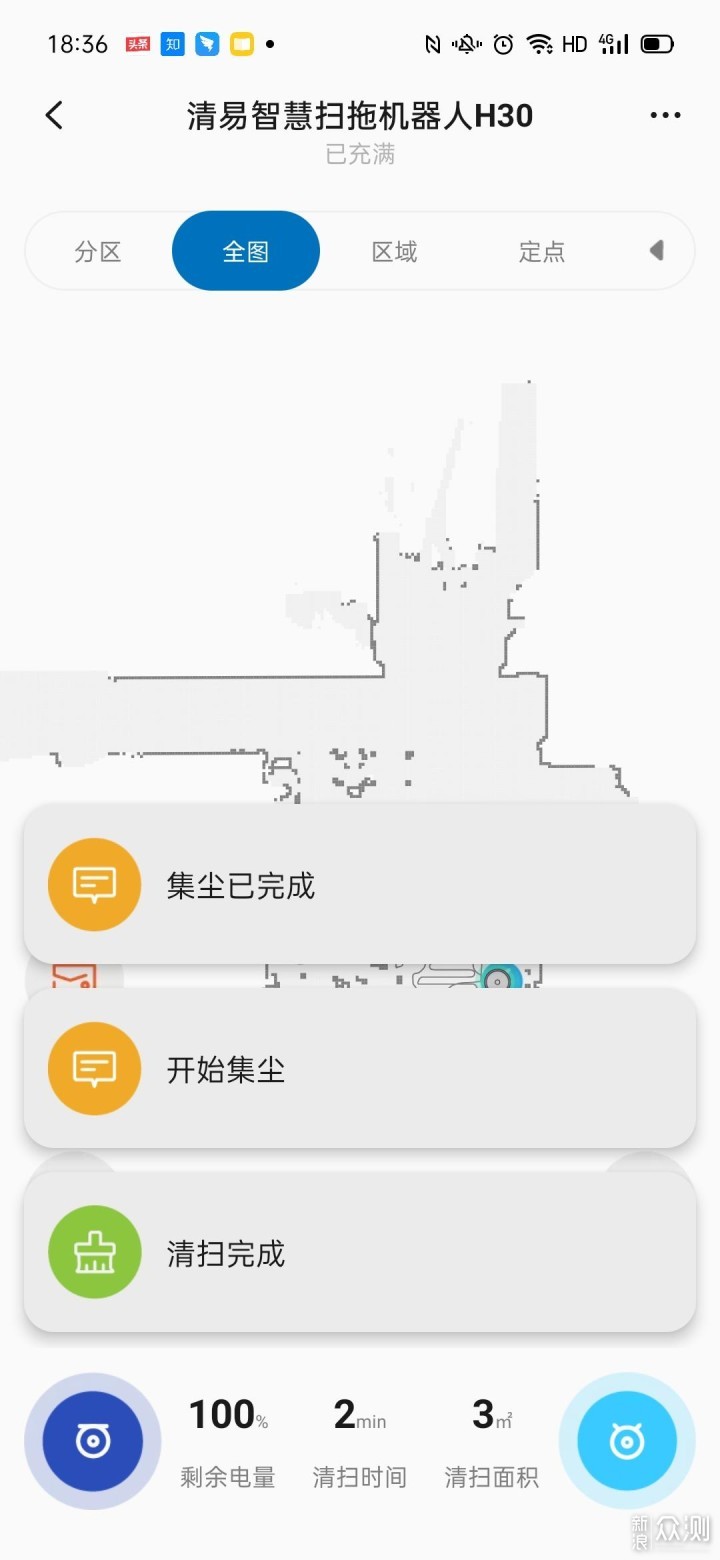Image resolution: width=720 pixels, height=1560 pixels.
Task: Open the 开始集尘 notification card
Action: pos(360,1068)
